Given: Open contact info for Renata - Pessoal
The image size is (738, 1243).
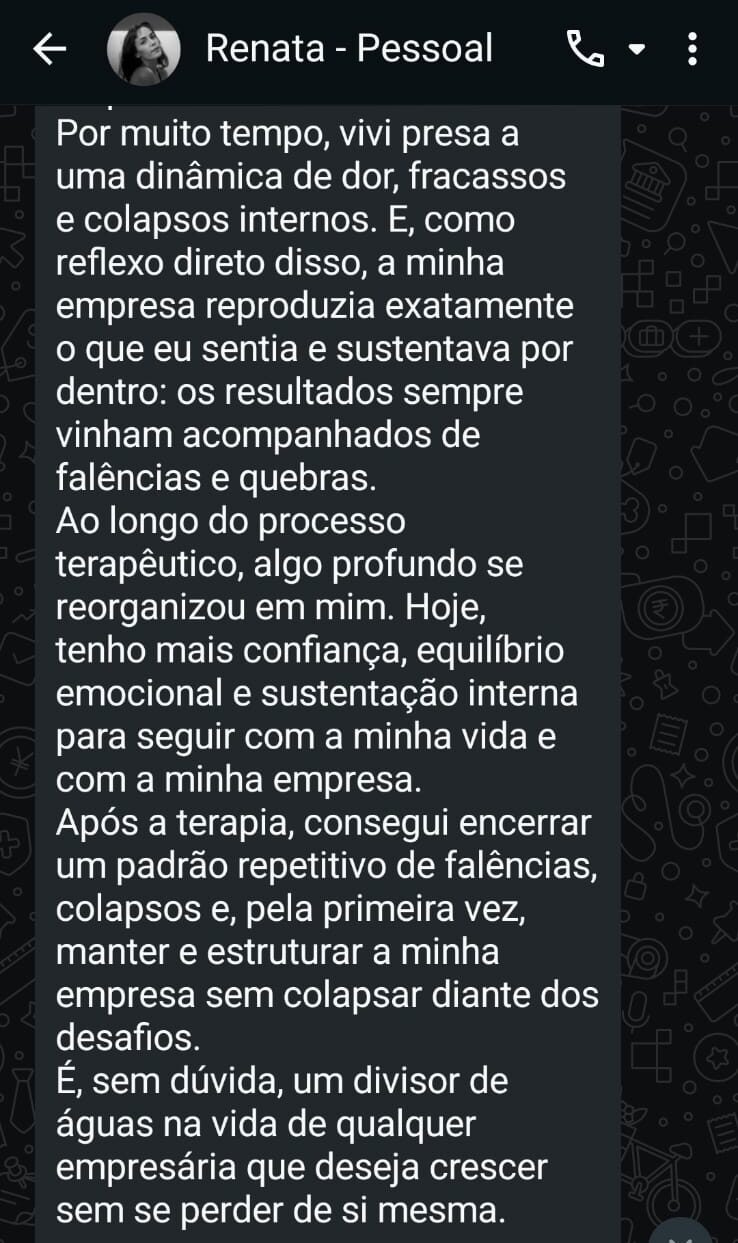Looking at the screenshot, I should click(x=349, y=49).
